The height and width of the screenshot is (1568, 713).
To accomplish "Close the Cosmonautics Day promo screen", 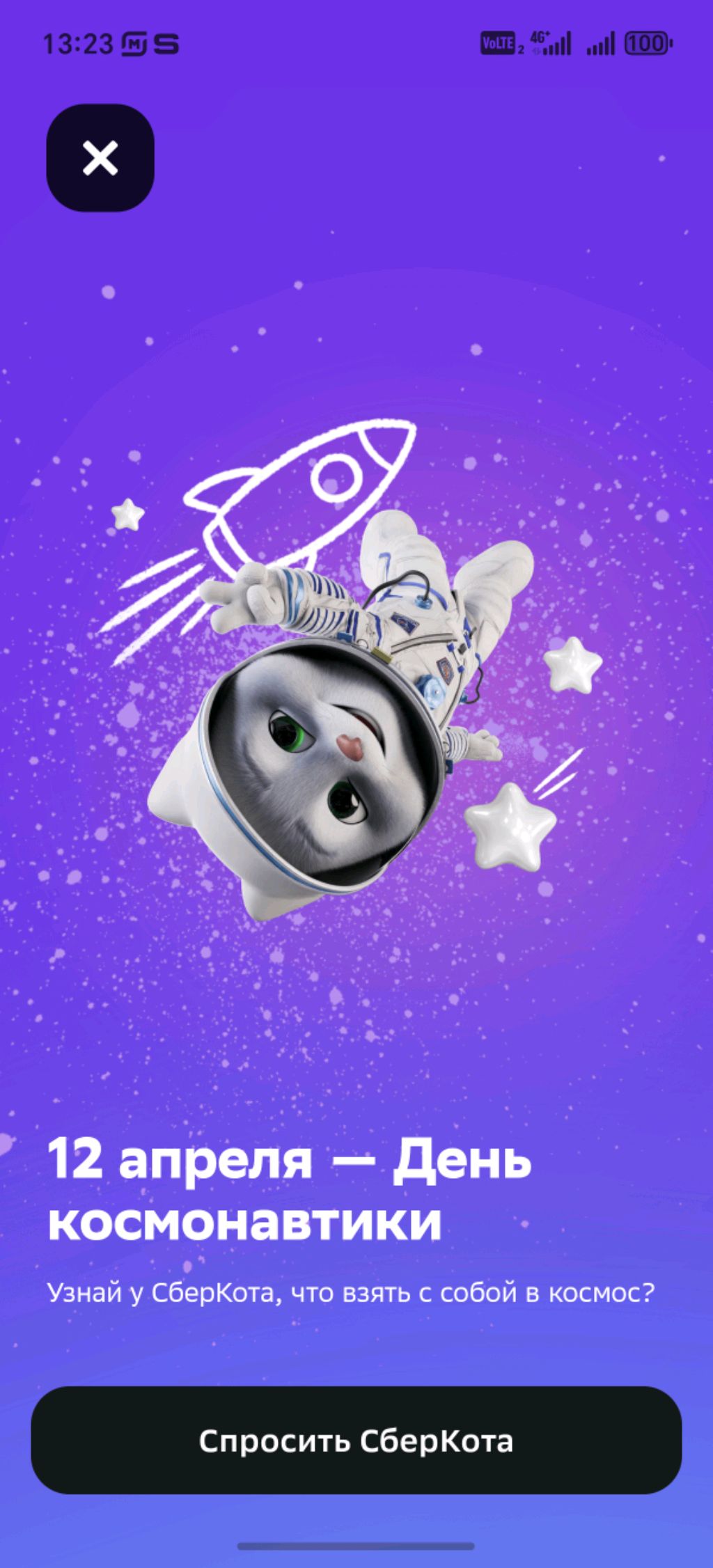I will point(100,158).
